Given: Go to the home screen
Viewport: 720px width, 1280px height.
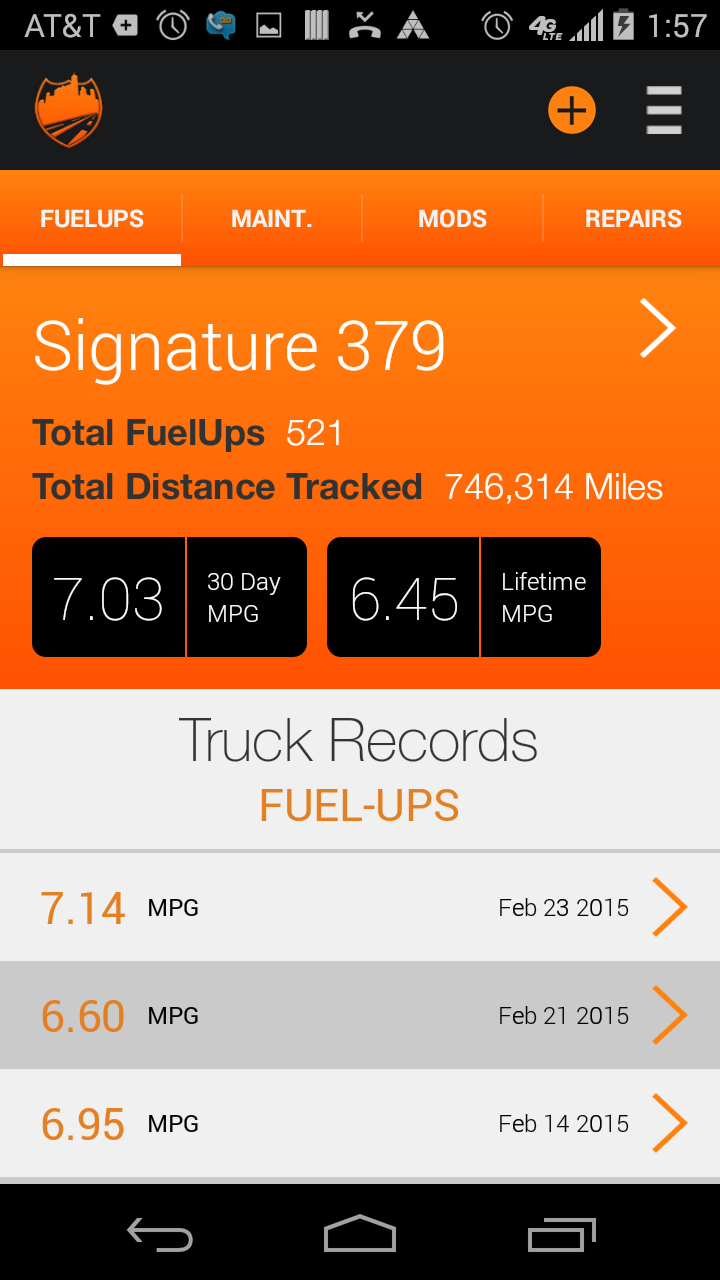Looking at the screenshot, I should click(x=360, y=1235).
